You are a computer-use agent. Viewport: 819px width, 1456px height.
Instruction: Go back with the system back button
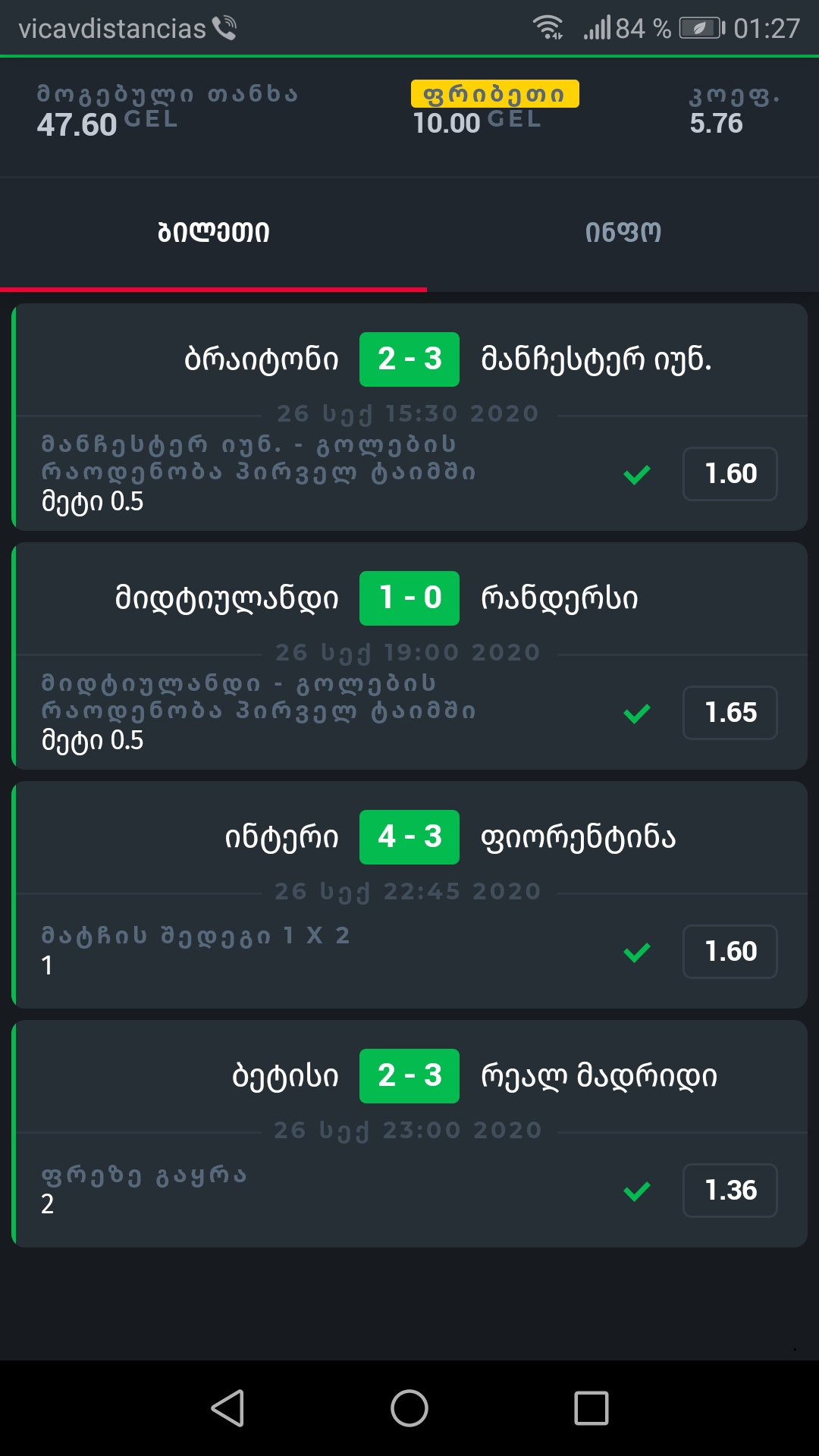227,1408
